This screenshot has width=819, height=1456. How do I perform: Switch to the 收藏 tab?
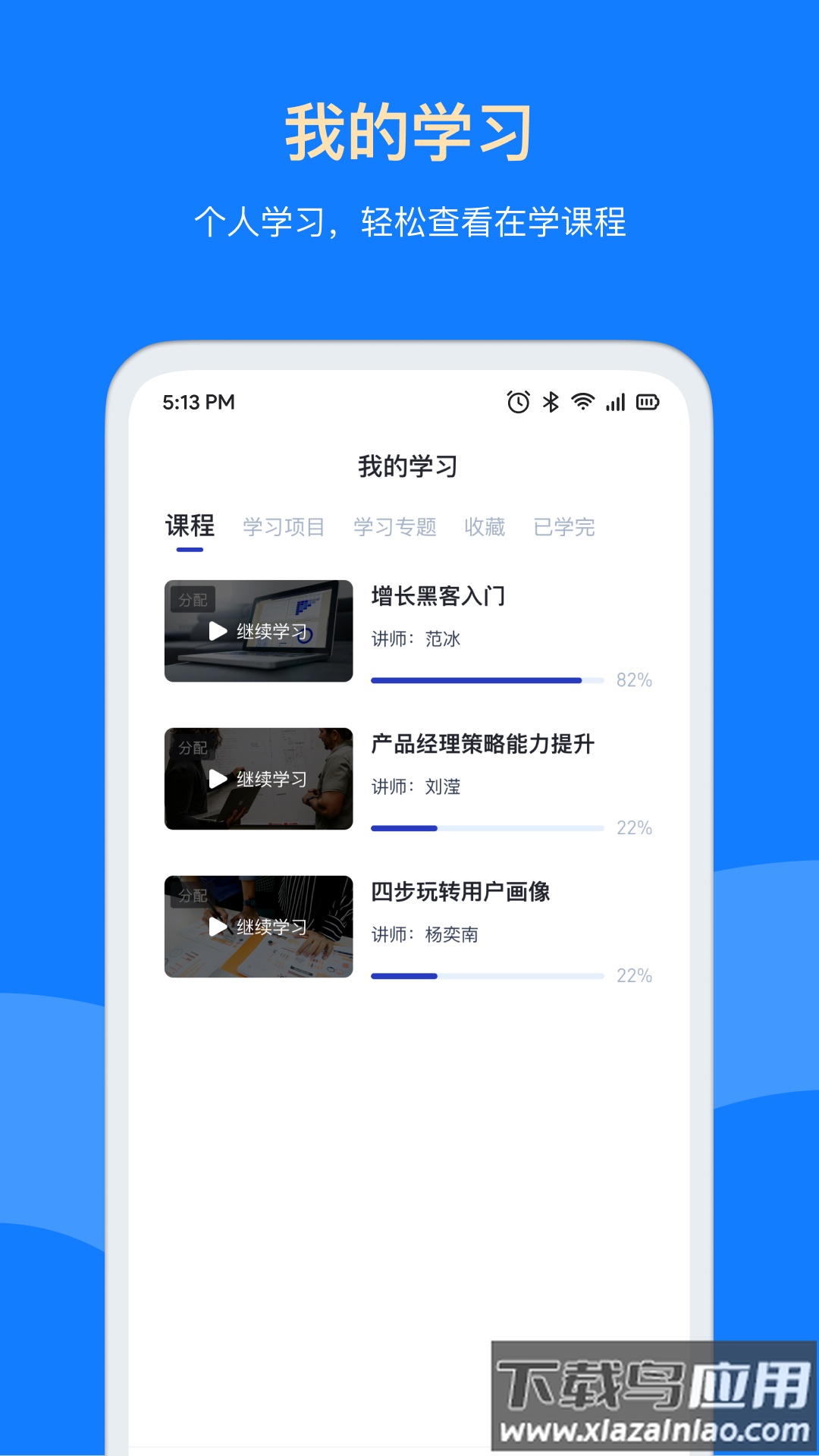tap(485, 528)
